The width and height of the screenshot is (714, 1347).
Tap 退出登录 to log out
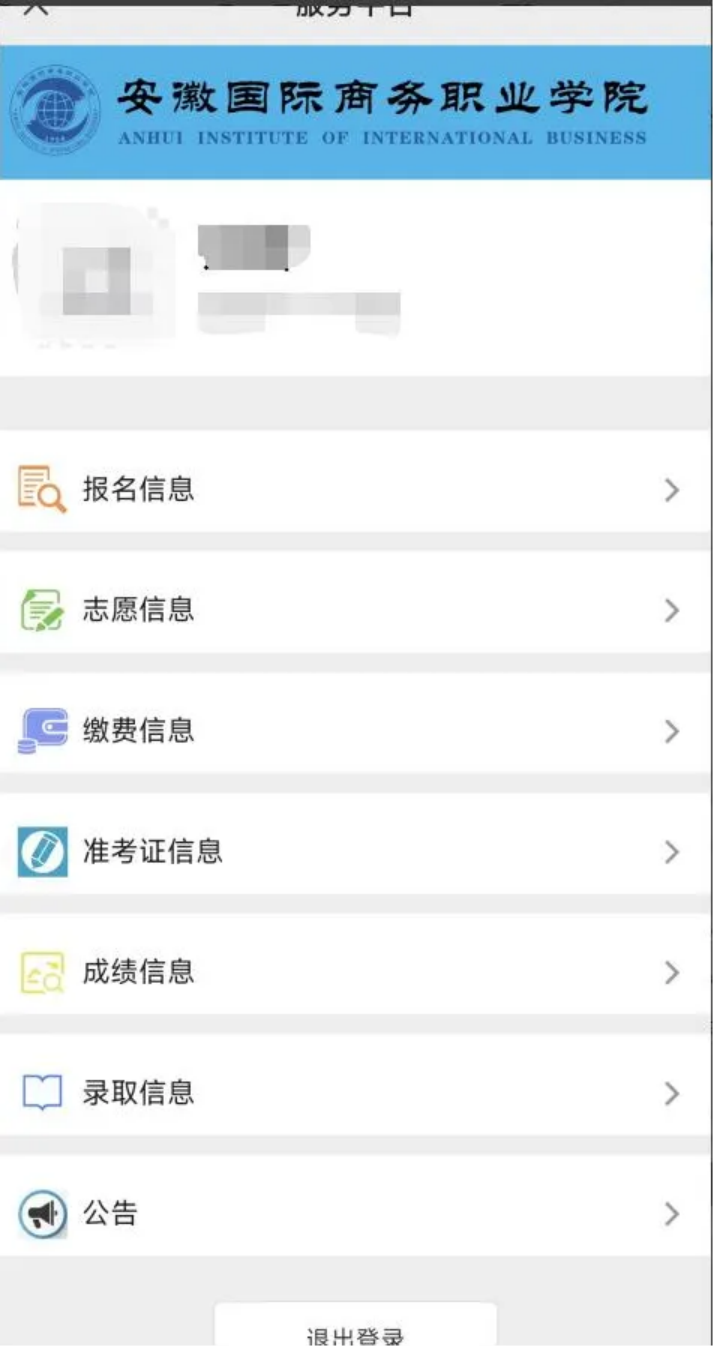tap(355, 1330)
